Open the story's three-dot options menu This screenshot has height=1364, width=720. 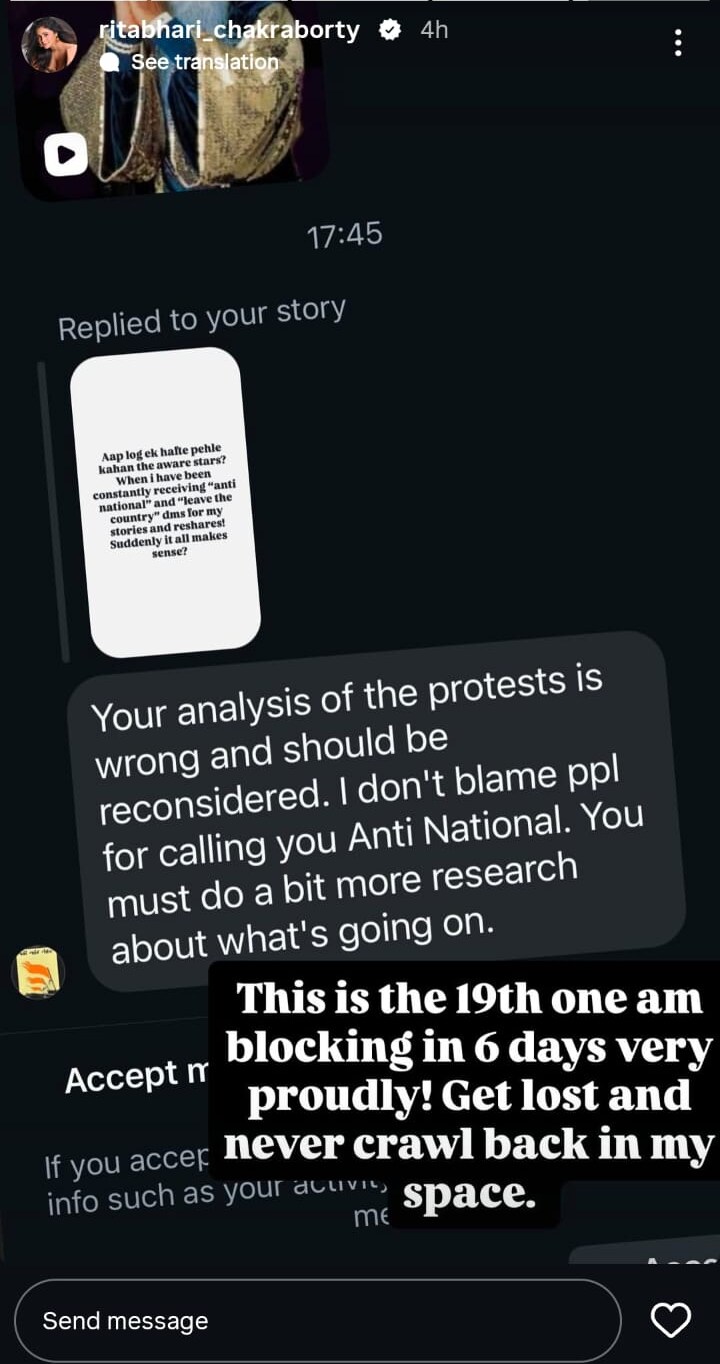click(x=678, y=42)
